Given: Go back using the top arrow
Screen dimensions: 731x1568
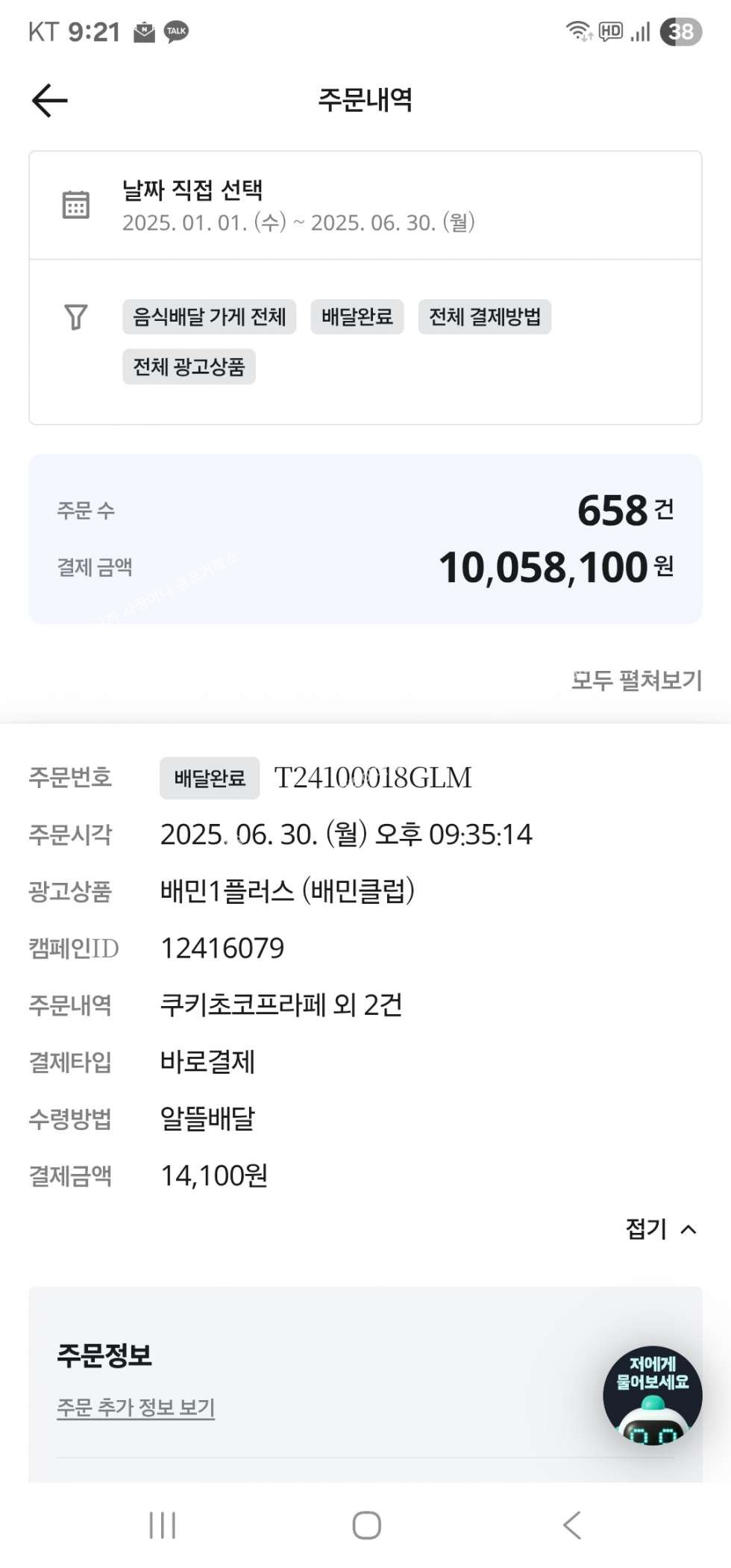Looking at the screenshot, I should [x=50, y=100].
